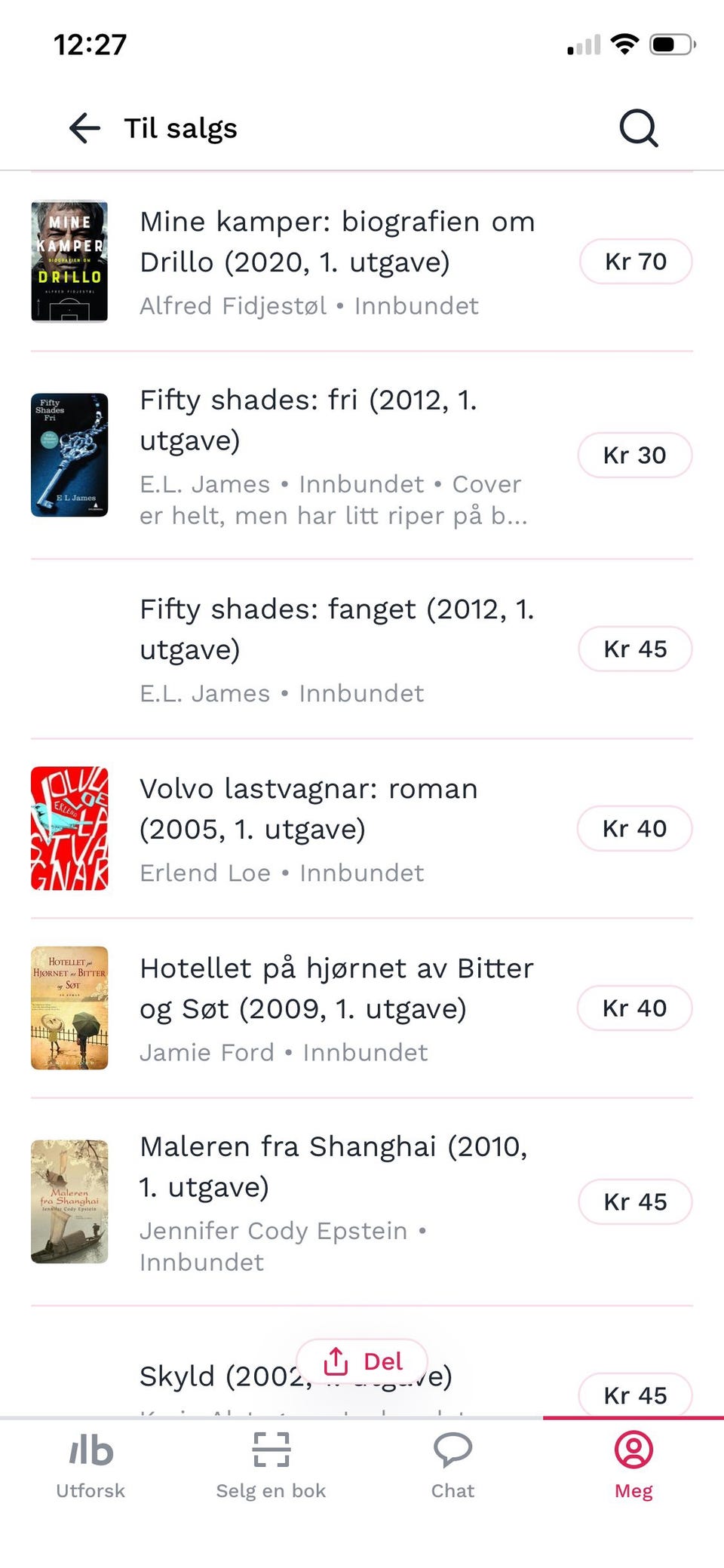
Task: Switch to the Utforsk tab
Action: (90, 1465)
